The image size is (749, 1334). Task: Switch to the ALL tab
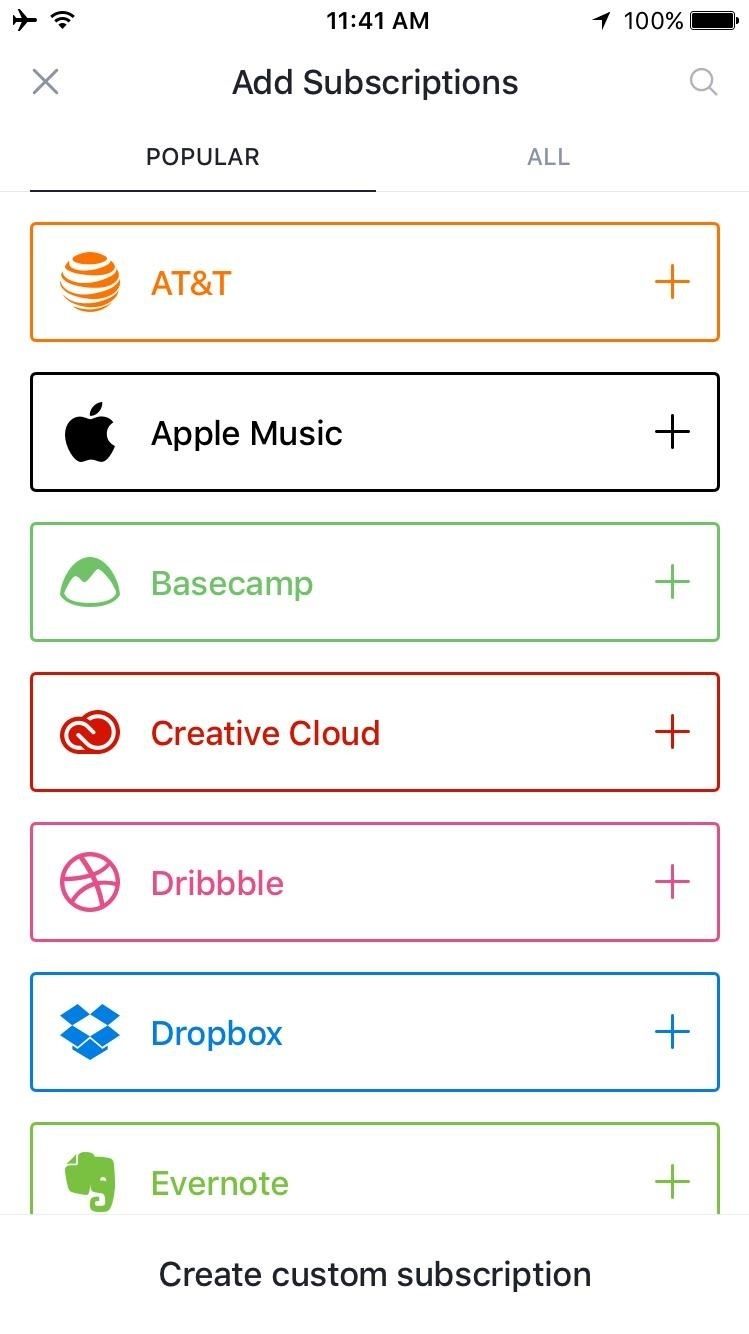click(x=548, y=156)
